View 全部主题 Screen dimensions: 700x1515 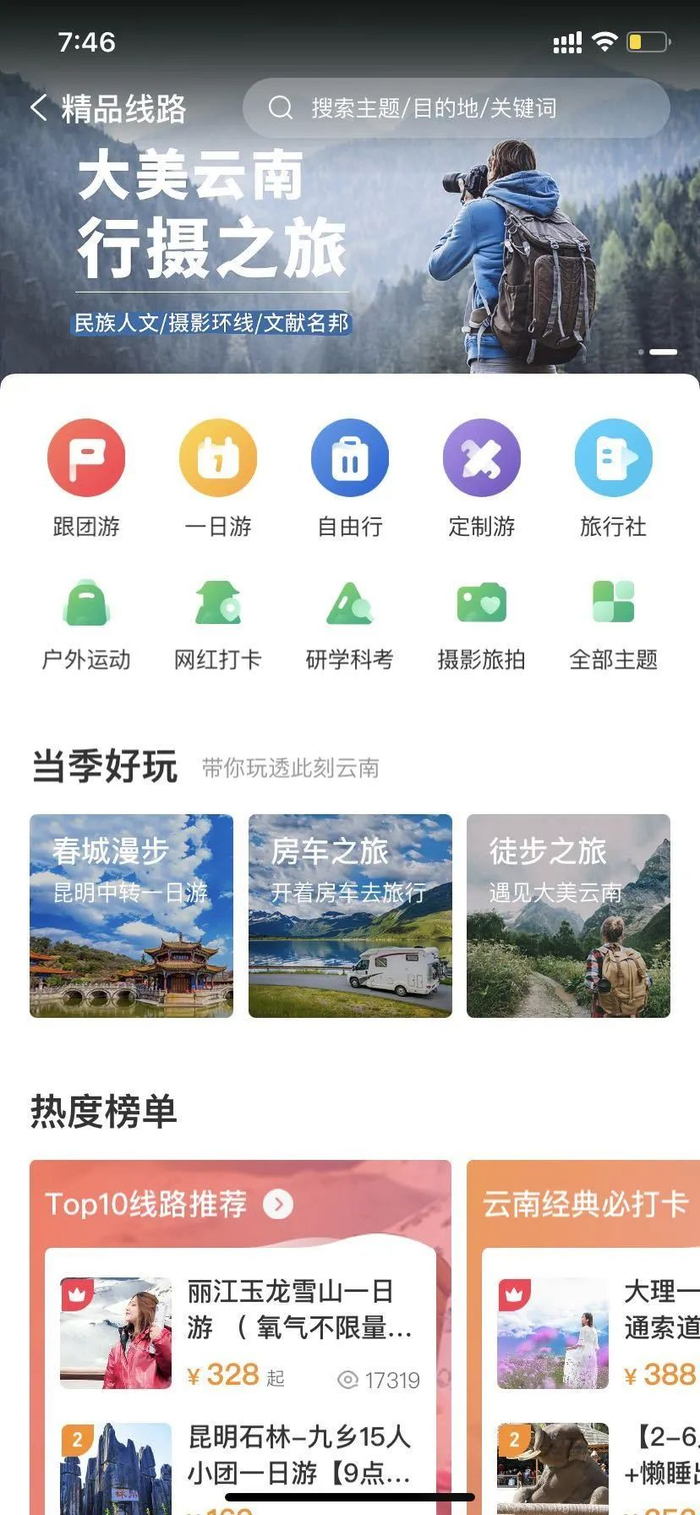[613, 620]
